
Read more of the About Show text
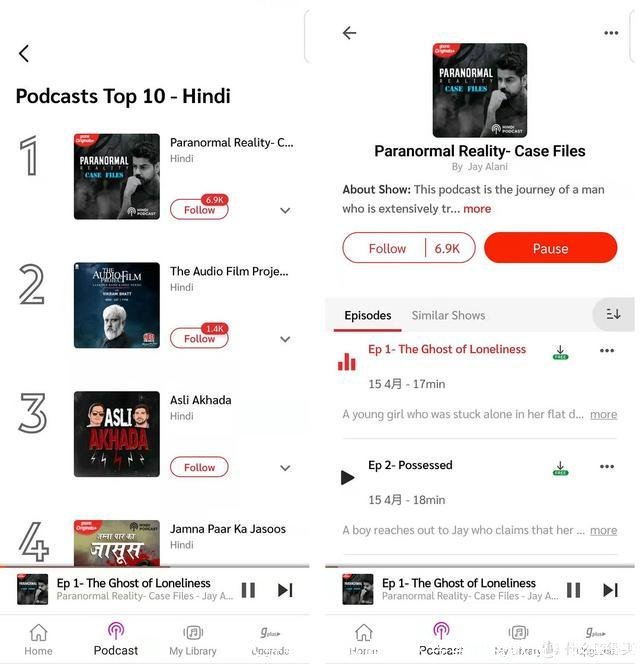(477, 209)
